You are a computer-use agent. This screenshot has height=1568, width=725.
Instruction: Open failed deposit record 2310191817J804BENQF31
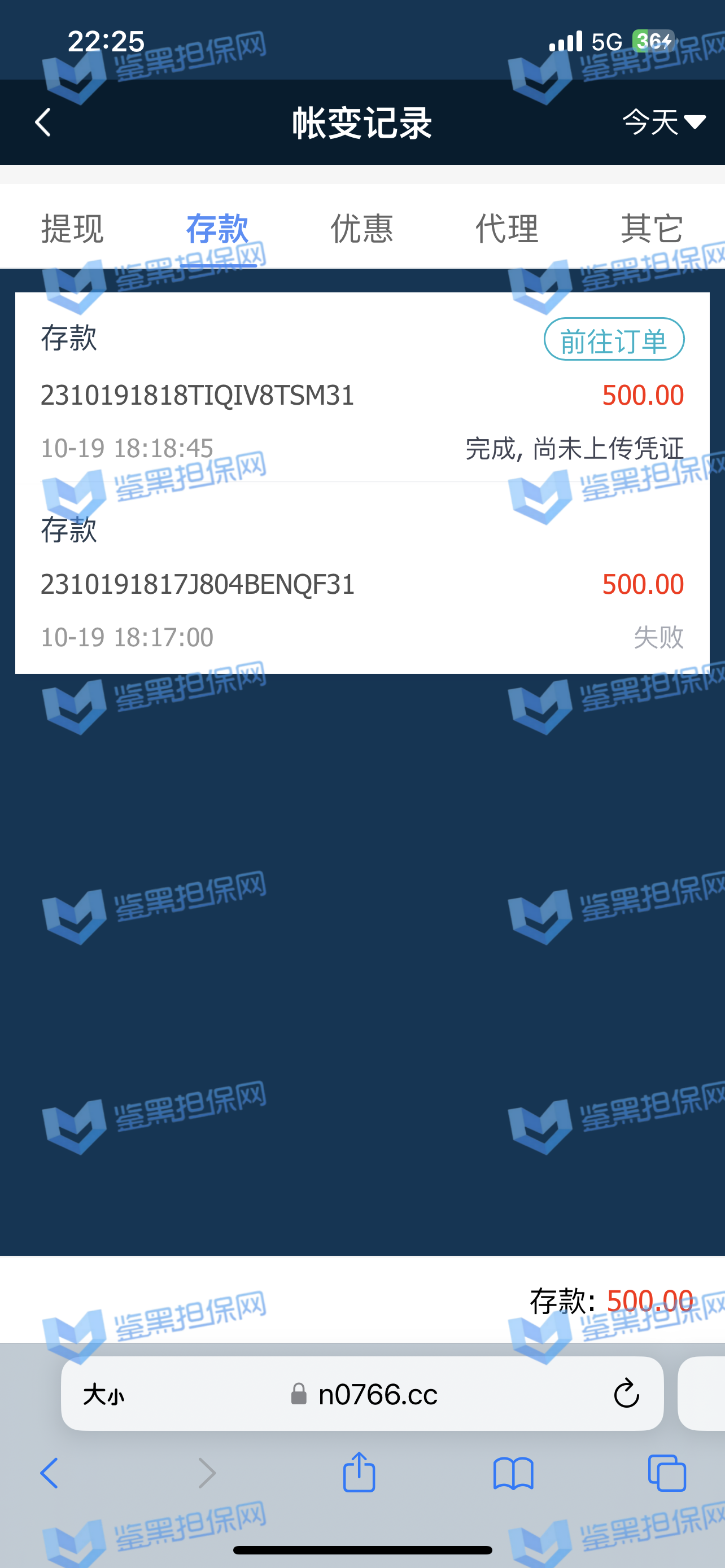(197, 584)
